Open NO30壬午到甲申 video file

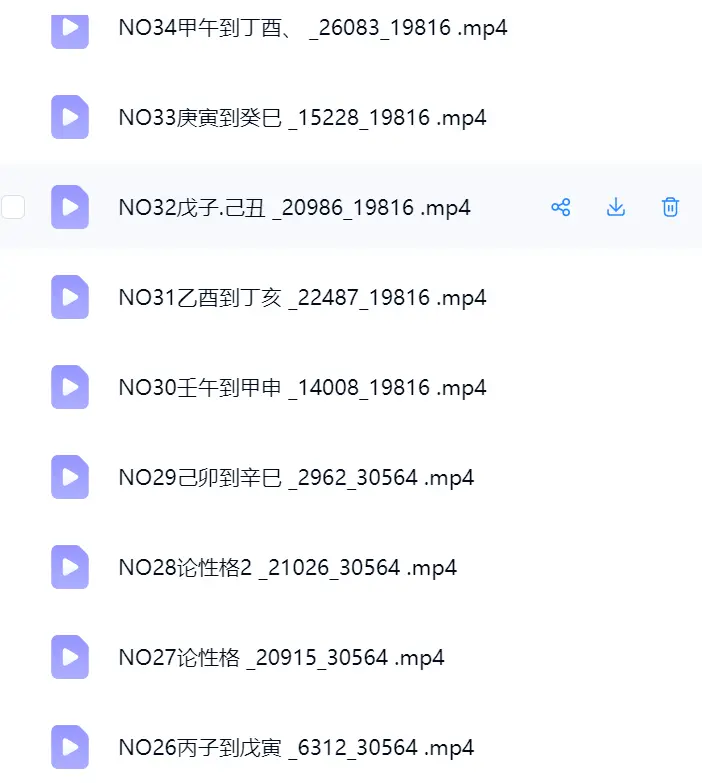tap(302, 388)
